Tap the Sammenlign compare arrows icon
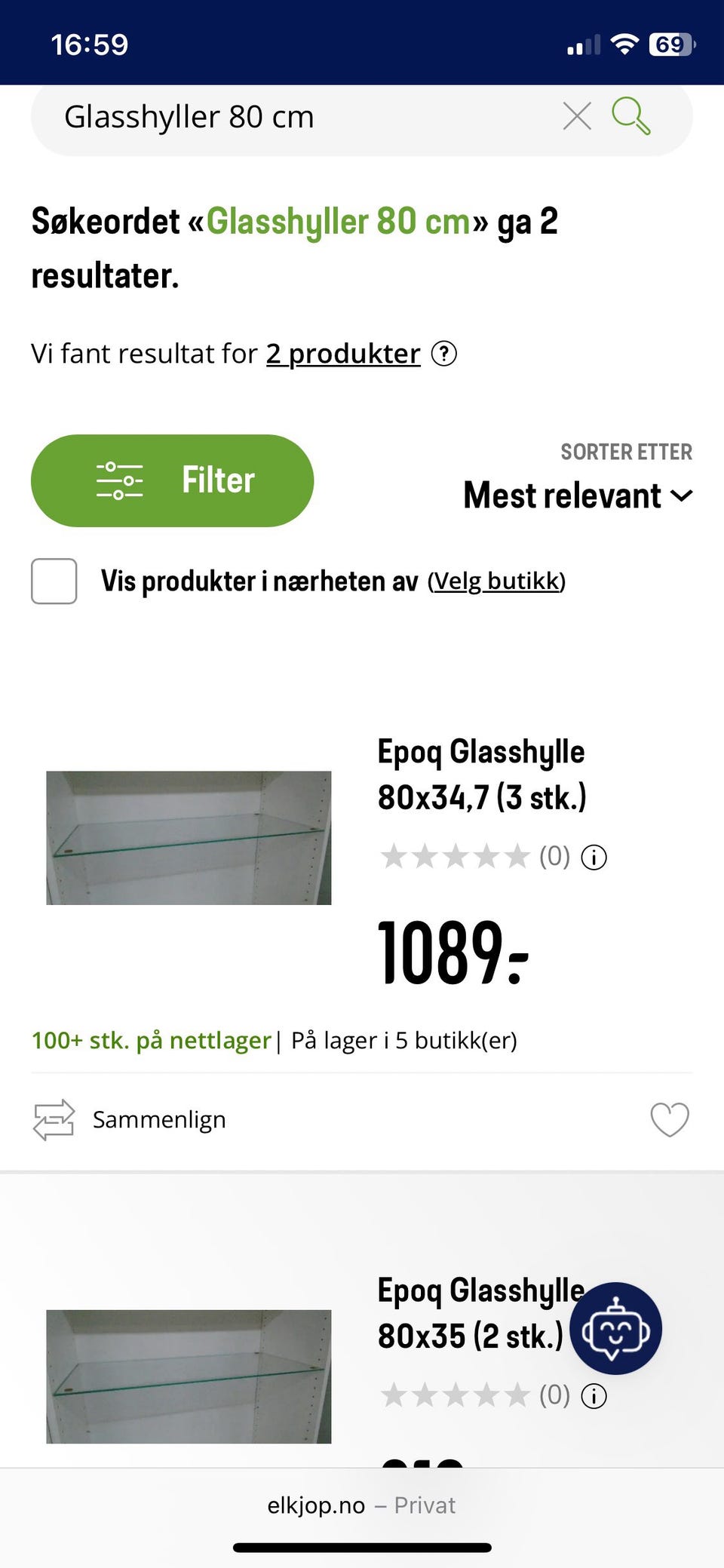This screenshot has height=1568, width=724. (54, 1119)
